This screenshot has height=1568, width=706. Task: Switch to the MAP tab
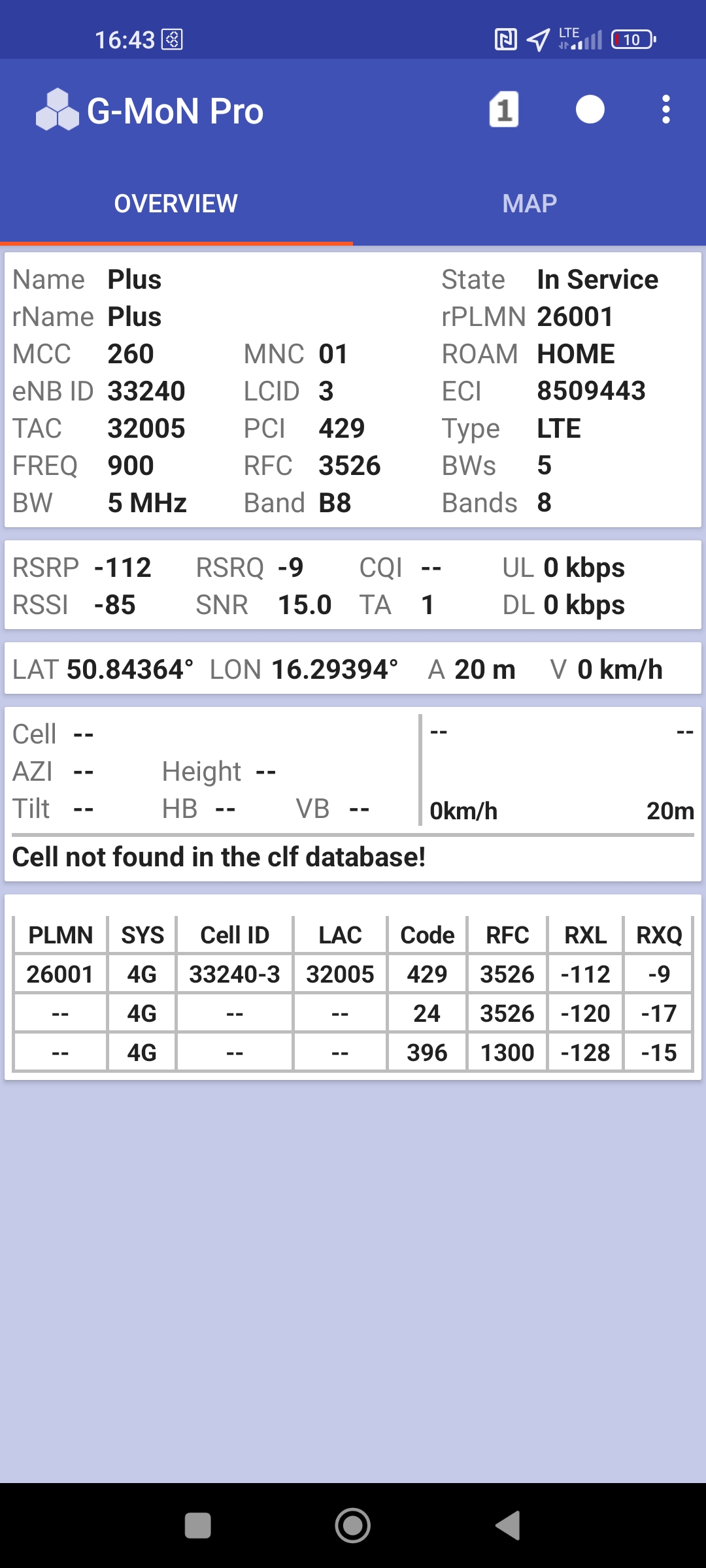pyautogui.click(x=529, y=204)
